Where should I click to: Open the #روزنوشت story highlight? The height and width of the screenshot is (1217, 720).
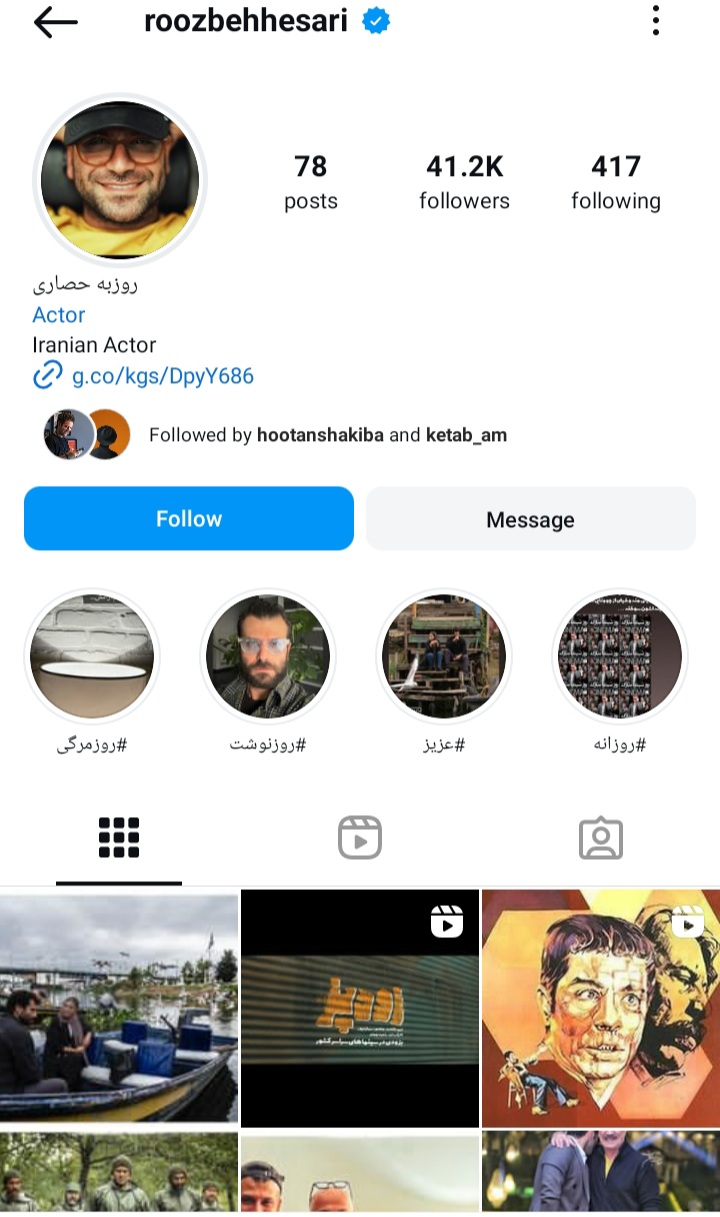[268, 656]
